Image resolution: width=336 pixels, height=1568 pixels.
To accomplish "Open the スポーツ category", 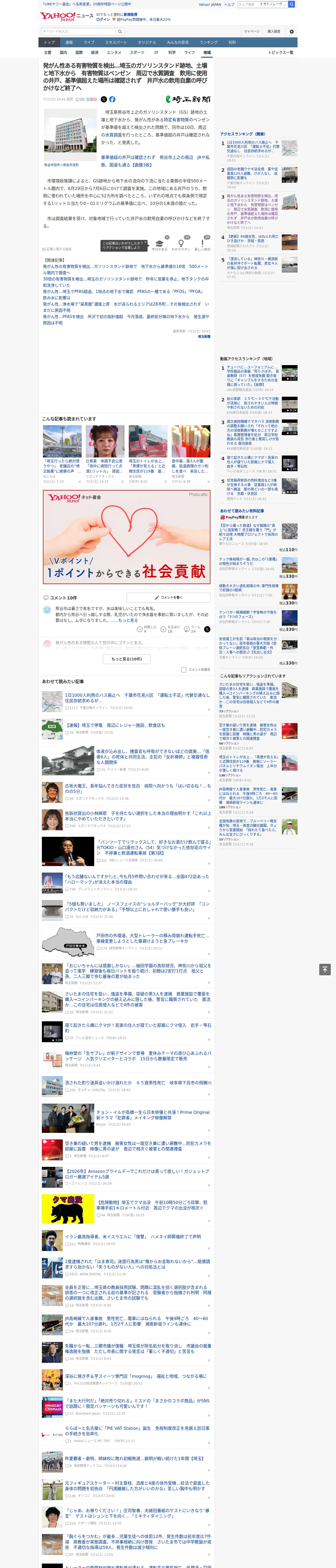I will pos(137,52).
